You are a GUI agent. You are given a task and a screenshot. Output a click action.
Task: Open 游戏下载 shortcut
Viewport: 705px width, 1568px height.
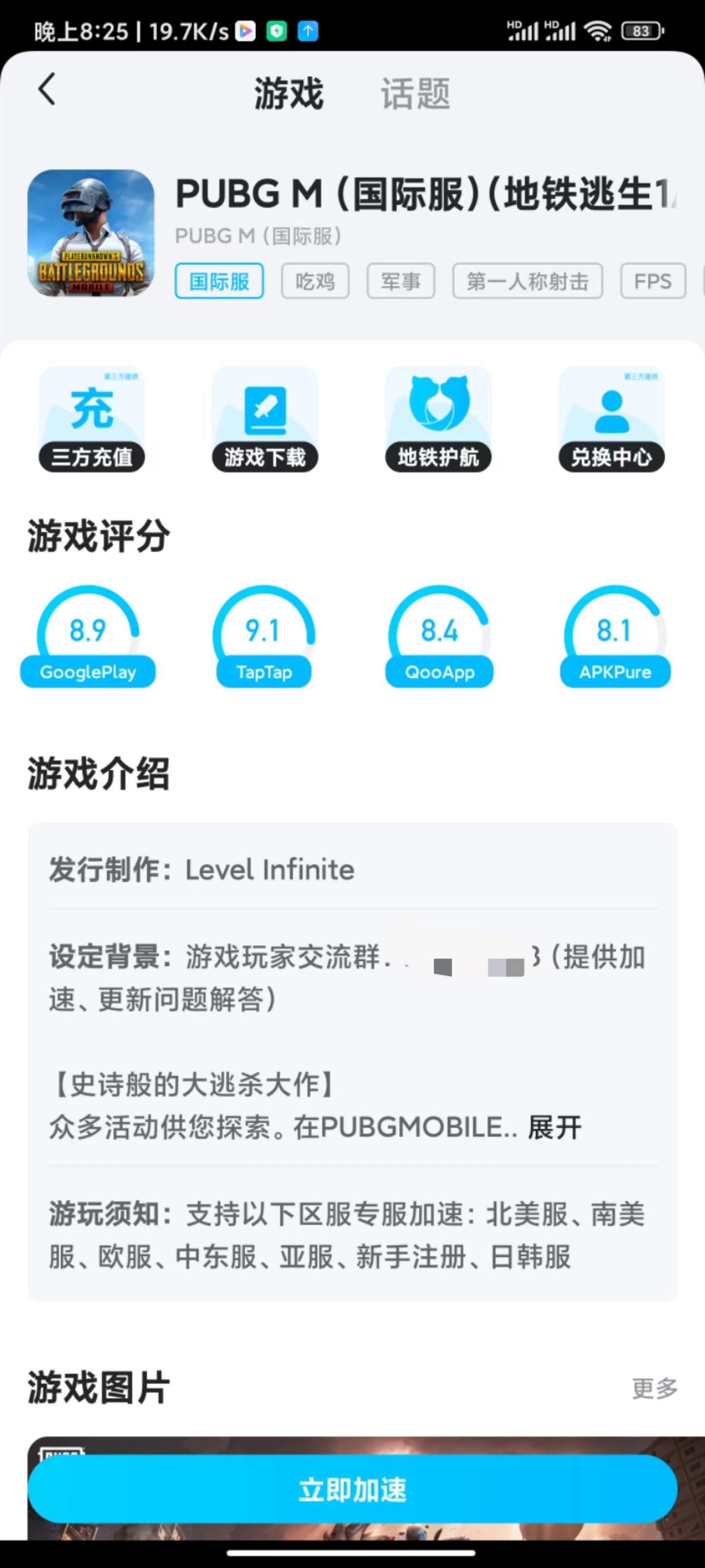coord(265,419)
